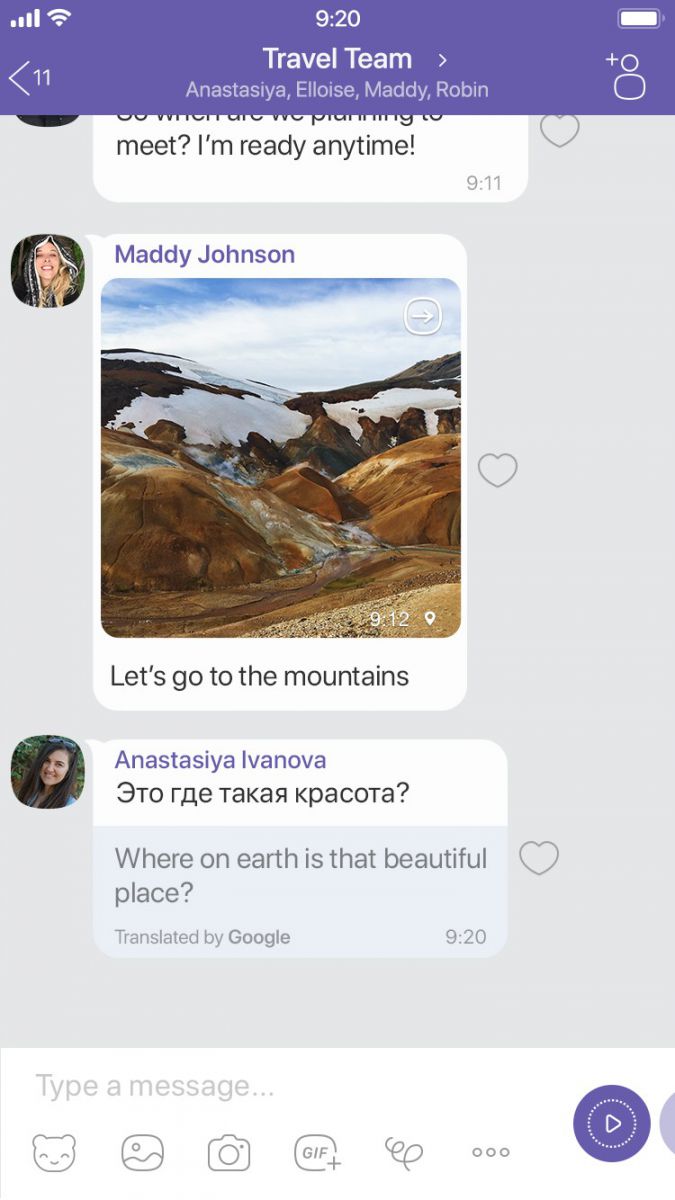Open Travel Team group info
The height and width of the screenshot is (1200, 675).
click(x=337, y=59)
